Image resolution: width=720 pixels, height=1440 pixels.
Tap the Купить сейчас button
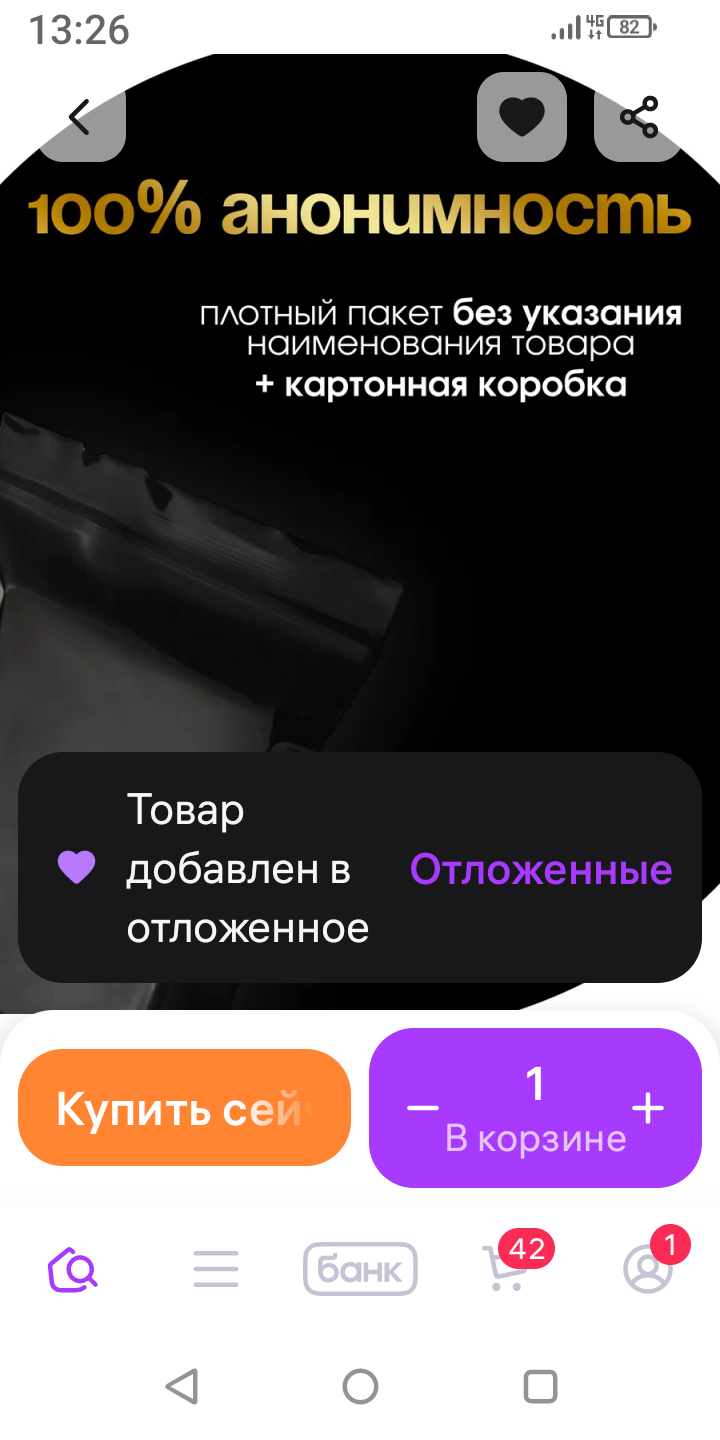(x=184, y=1108)
